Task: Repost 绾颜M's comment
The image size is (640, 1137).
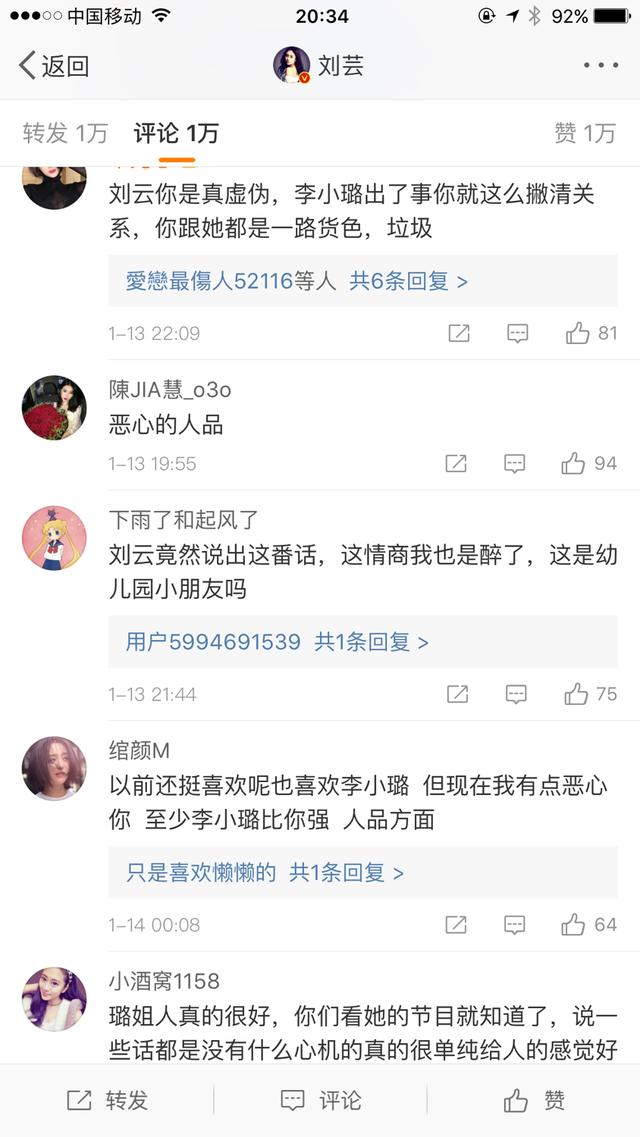Action: 456,925
